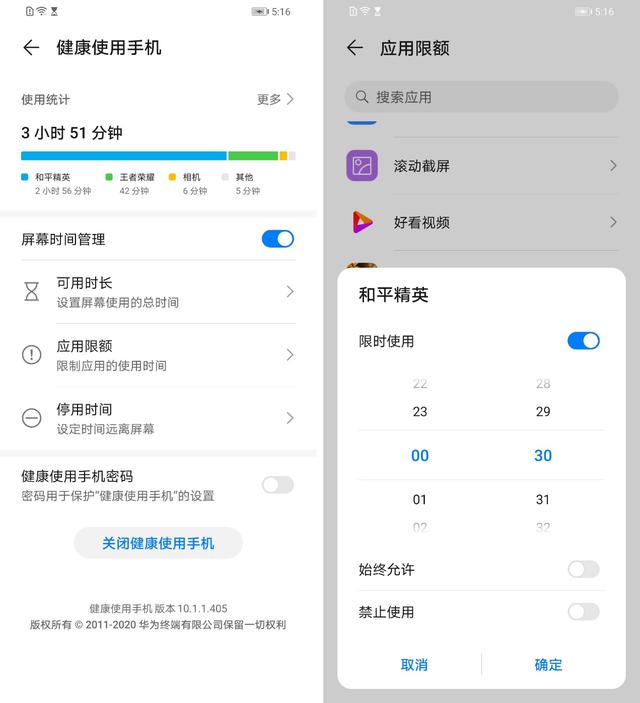Image resolution: width=640 pixels, height=703 pixels.
Task: Open 更多 usage statistics
Action: pos(275,99)
